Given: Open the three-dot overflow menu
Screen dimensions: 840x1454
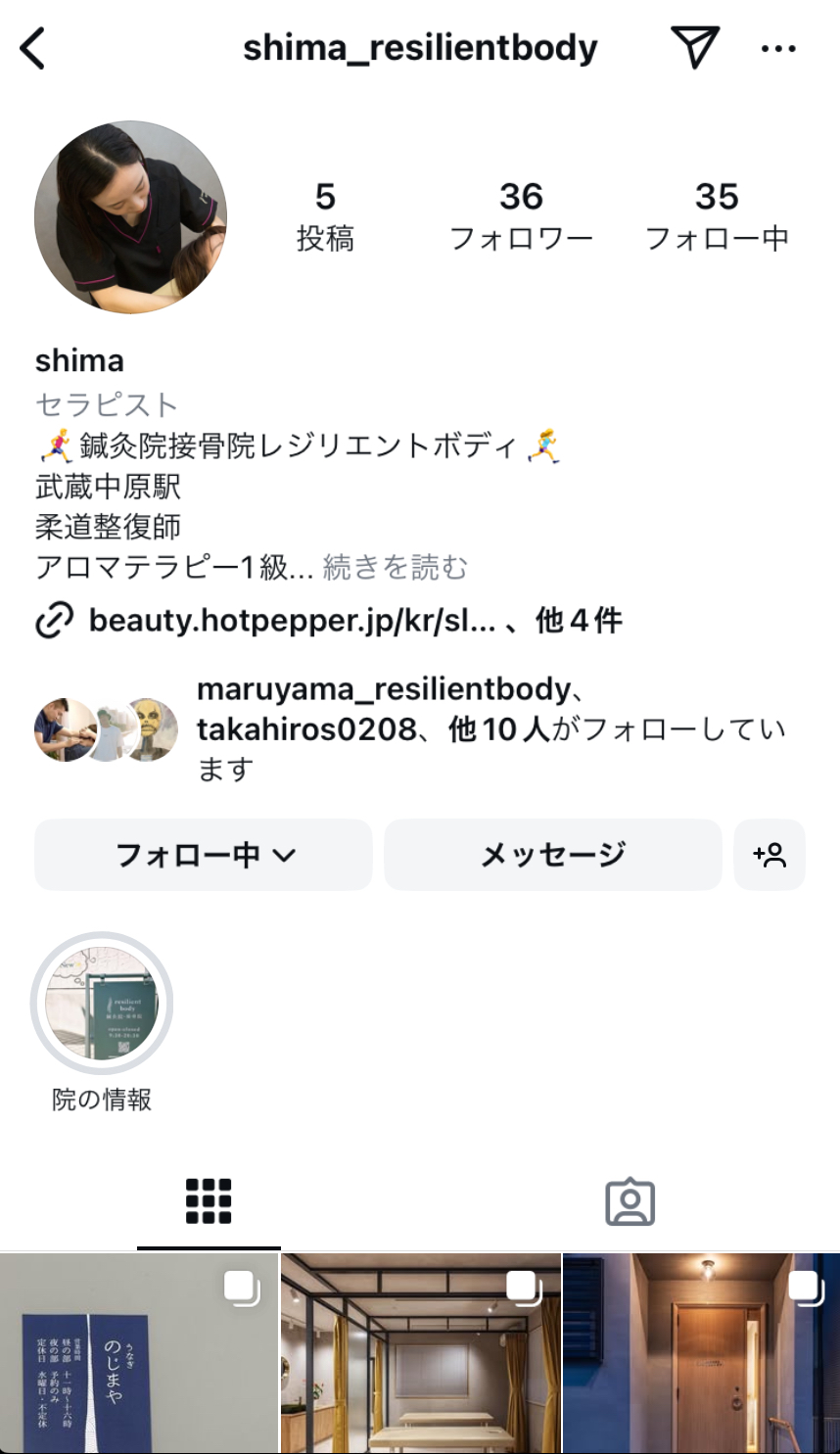Looking at the screenshot, I should [778, 48].
